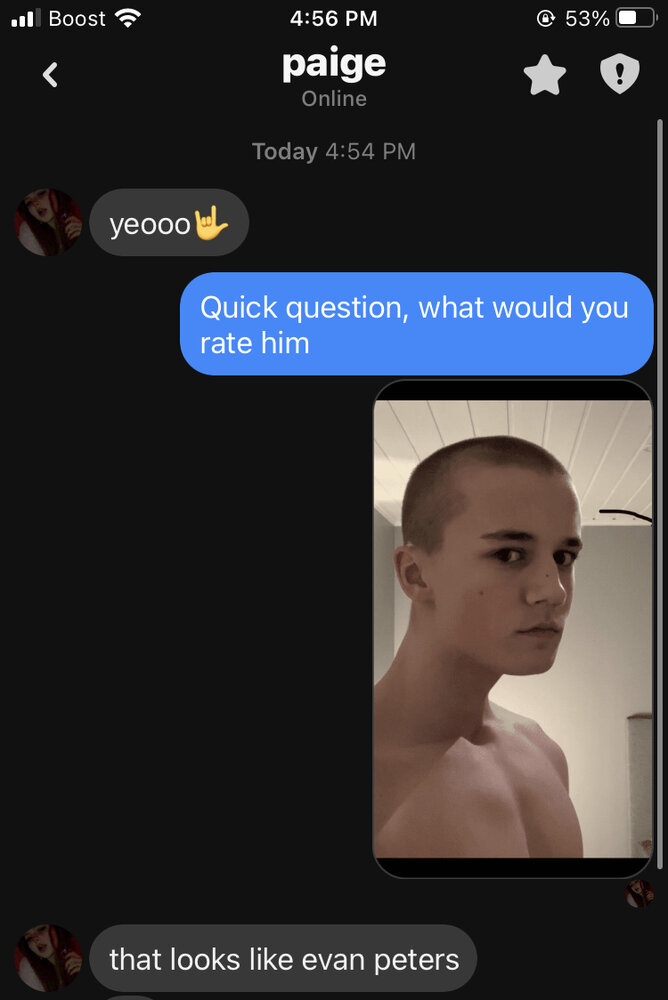
Task: Open the report shield icon
Action: (619, 75)
